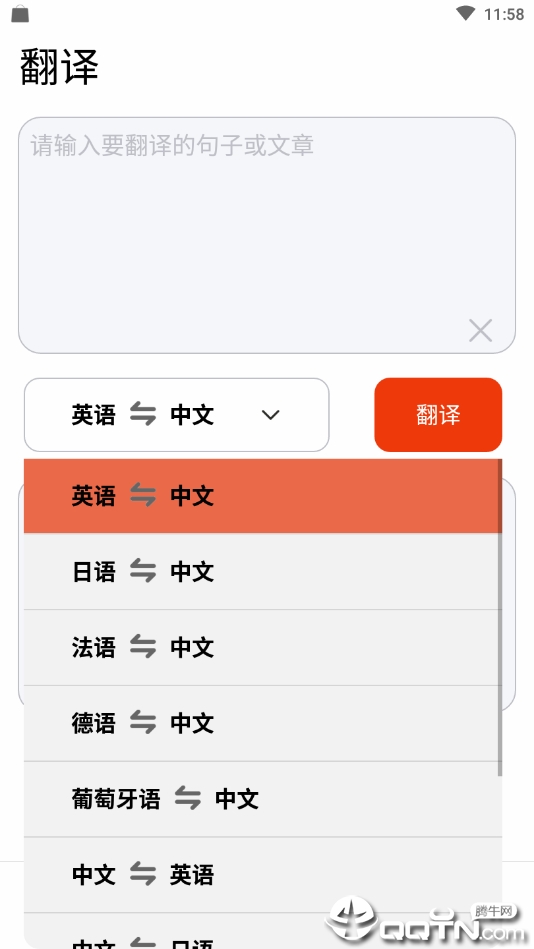Select 德语 ⇋ 中文 language pair
This screenshot has height=949, width=534.
click(263, 723)
